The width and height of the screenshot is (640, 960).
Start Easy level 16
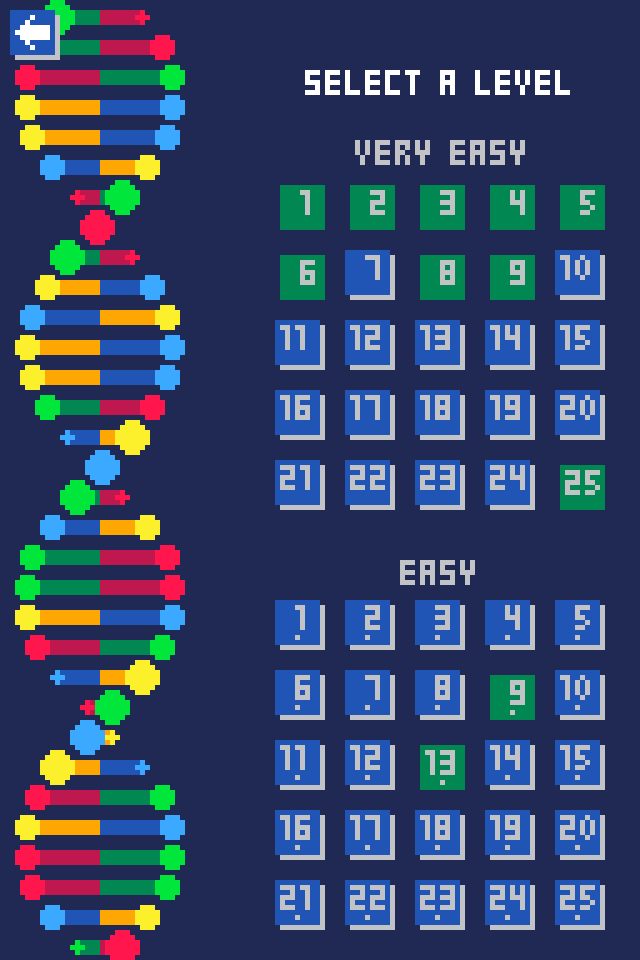click(x=299, y=834)
